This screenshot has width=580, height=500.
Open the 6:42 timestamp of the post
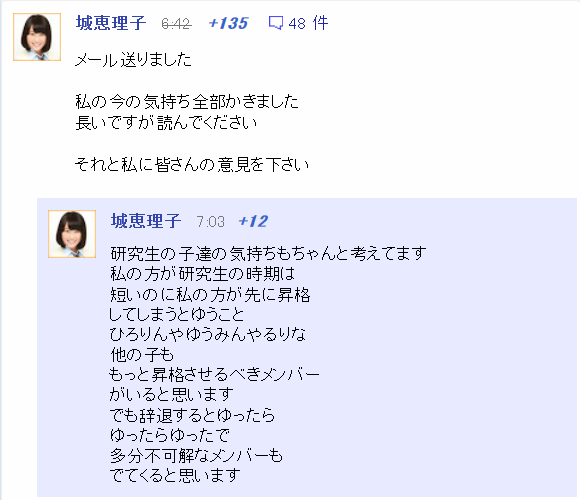tap(176, 24)
